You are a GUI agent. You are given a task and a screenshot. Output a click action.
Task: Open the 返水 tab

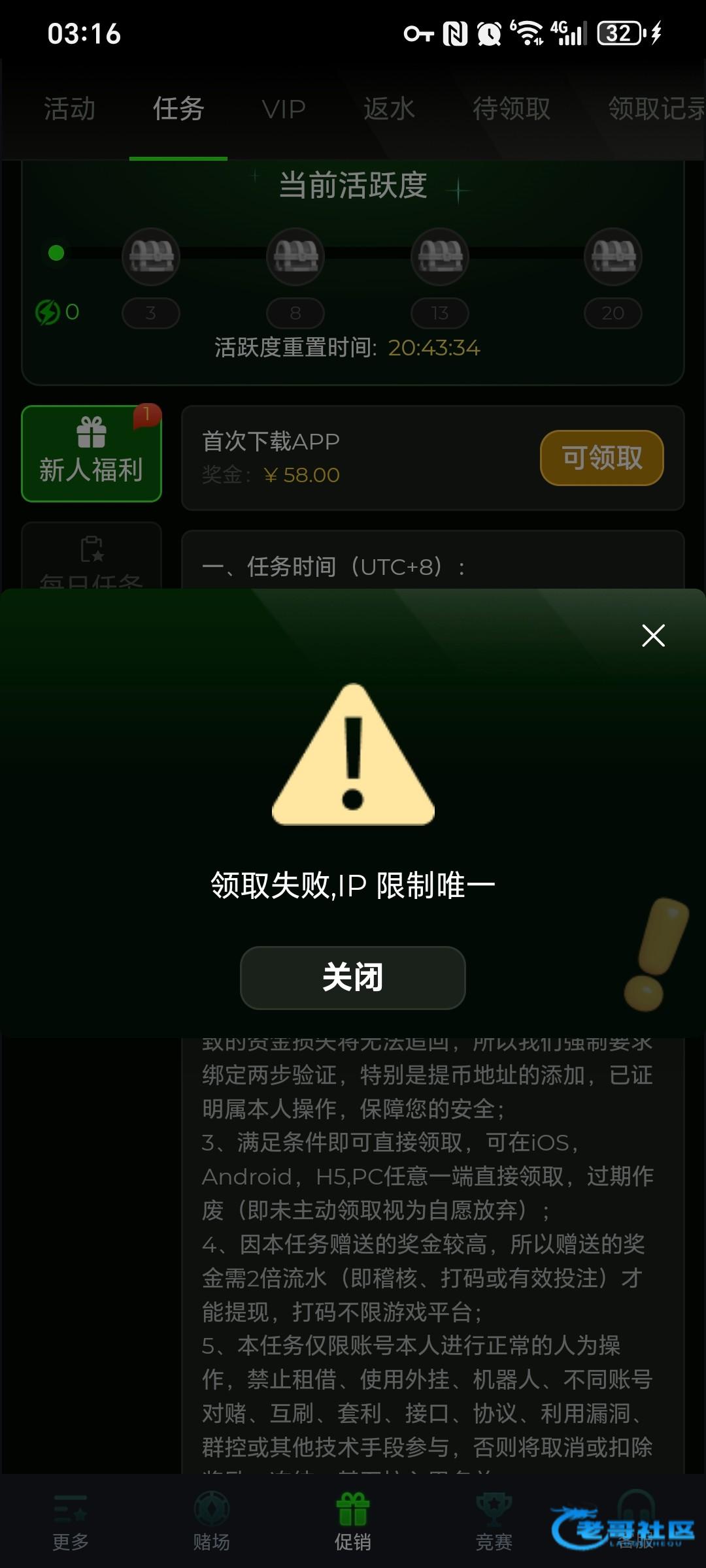(x=389, y=108)
